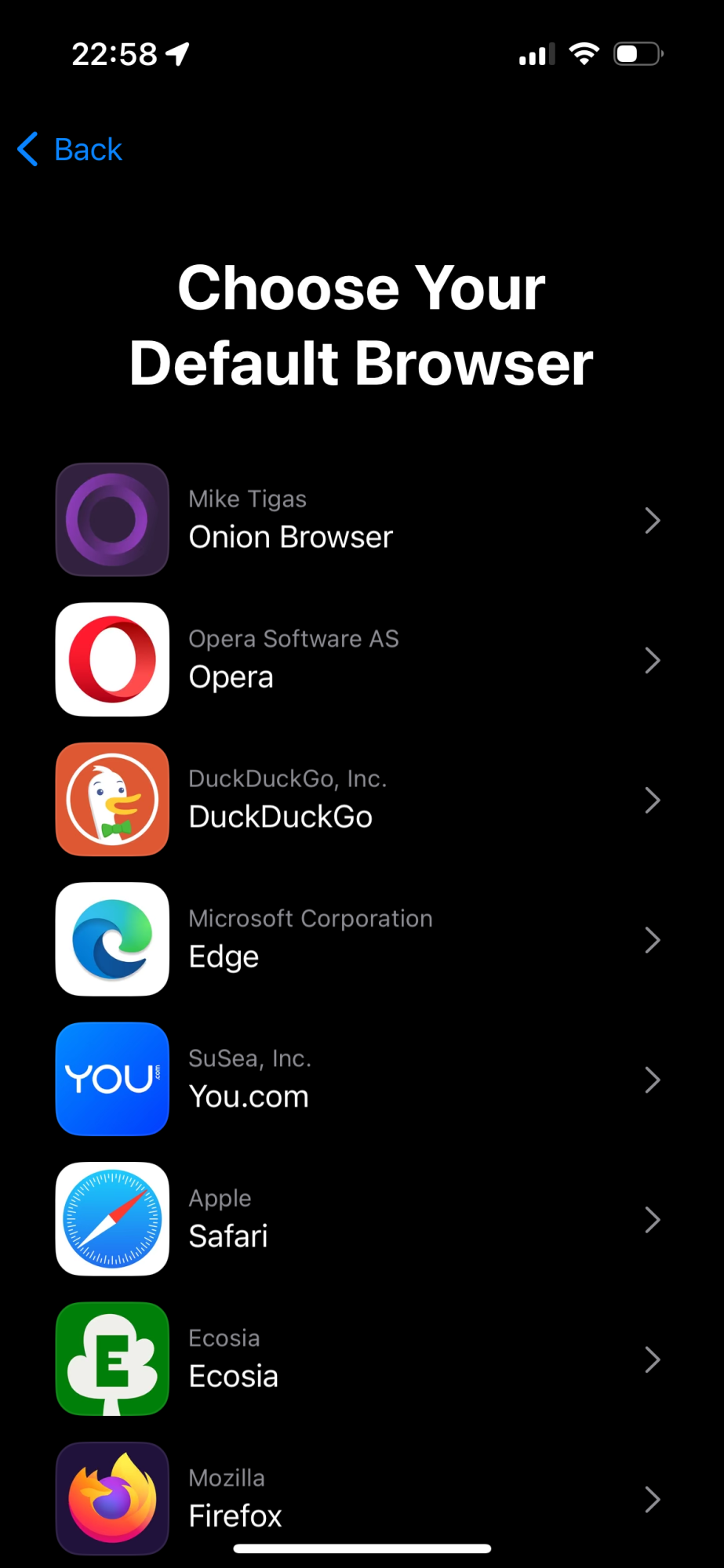Screen dimensions: 724x1568
Task: Select Mozilla Firefox from the list
Action: click(362, 1499)
